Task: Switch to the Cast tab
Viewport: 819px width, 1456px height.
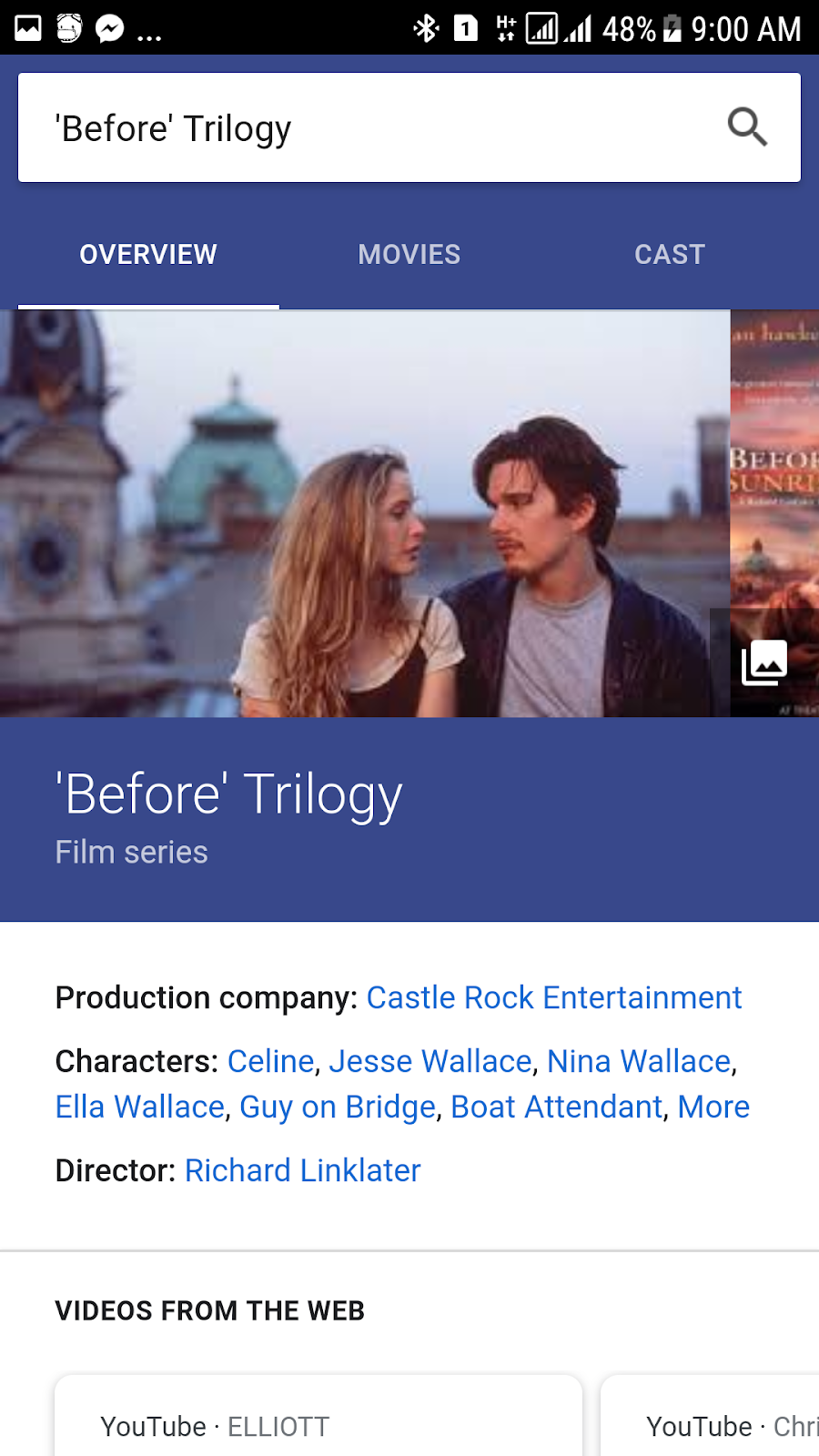Action: (x=670, y=255)
